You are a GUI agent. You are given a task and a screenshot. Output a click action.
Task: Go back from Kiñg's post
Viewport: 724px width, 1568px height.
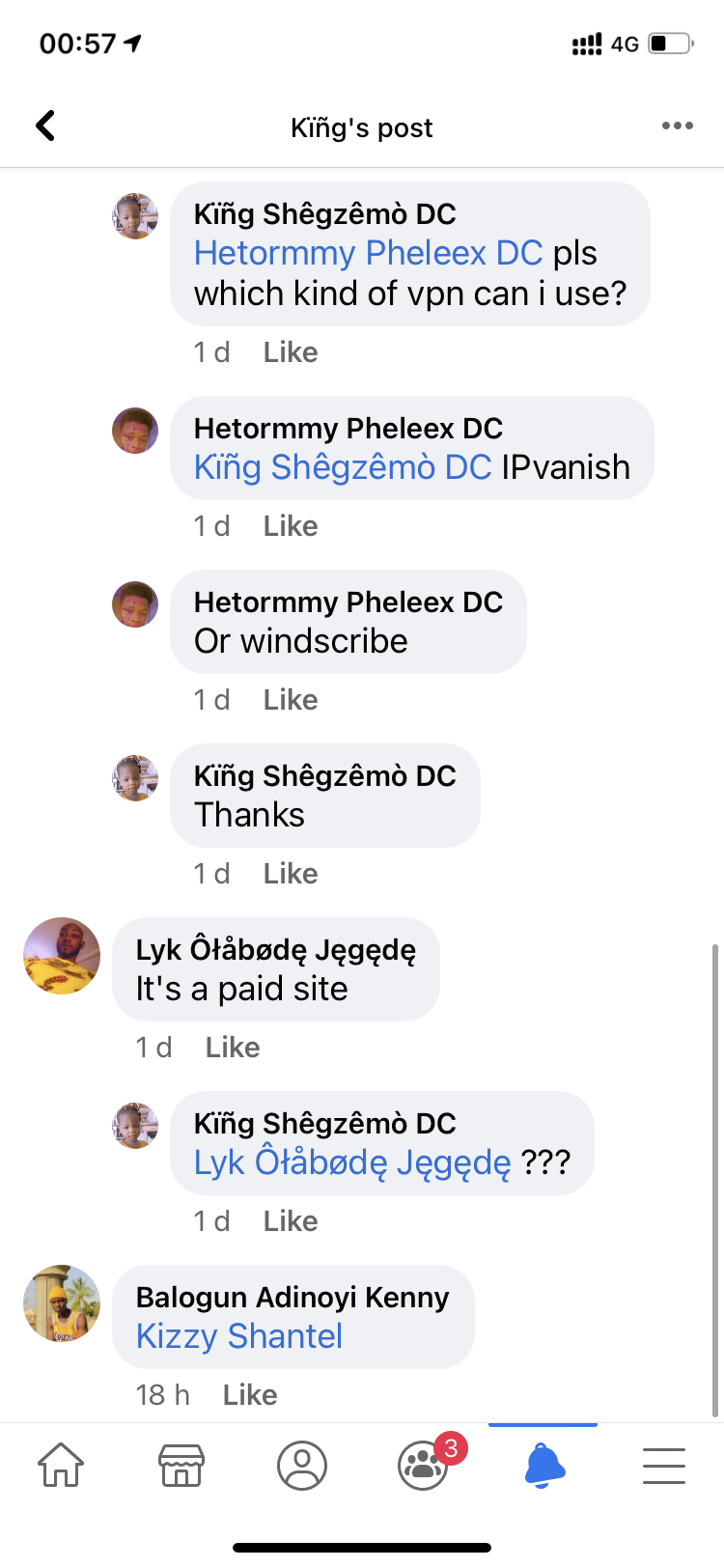click(x=45, y=126)
